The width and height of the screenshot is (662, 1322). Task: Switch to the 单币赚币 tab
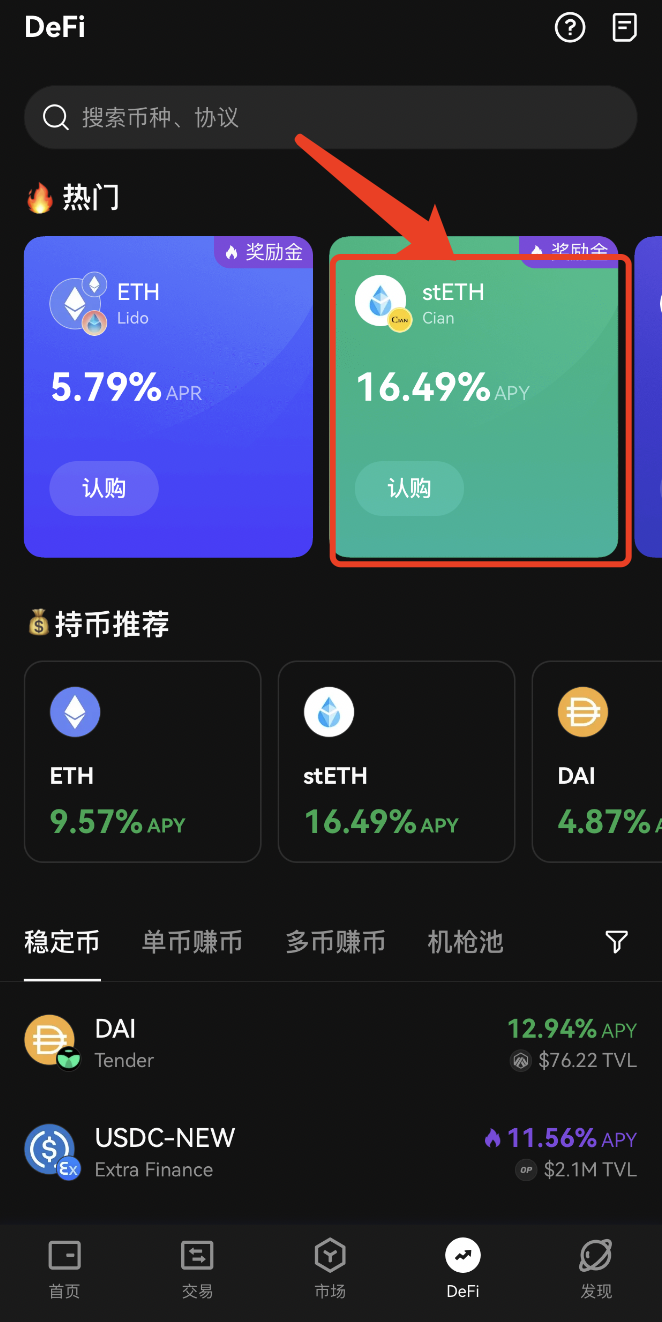pyautogui.click(x=192, y=942)
